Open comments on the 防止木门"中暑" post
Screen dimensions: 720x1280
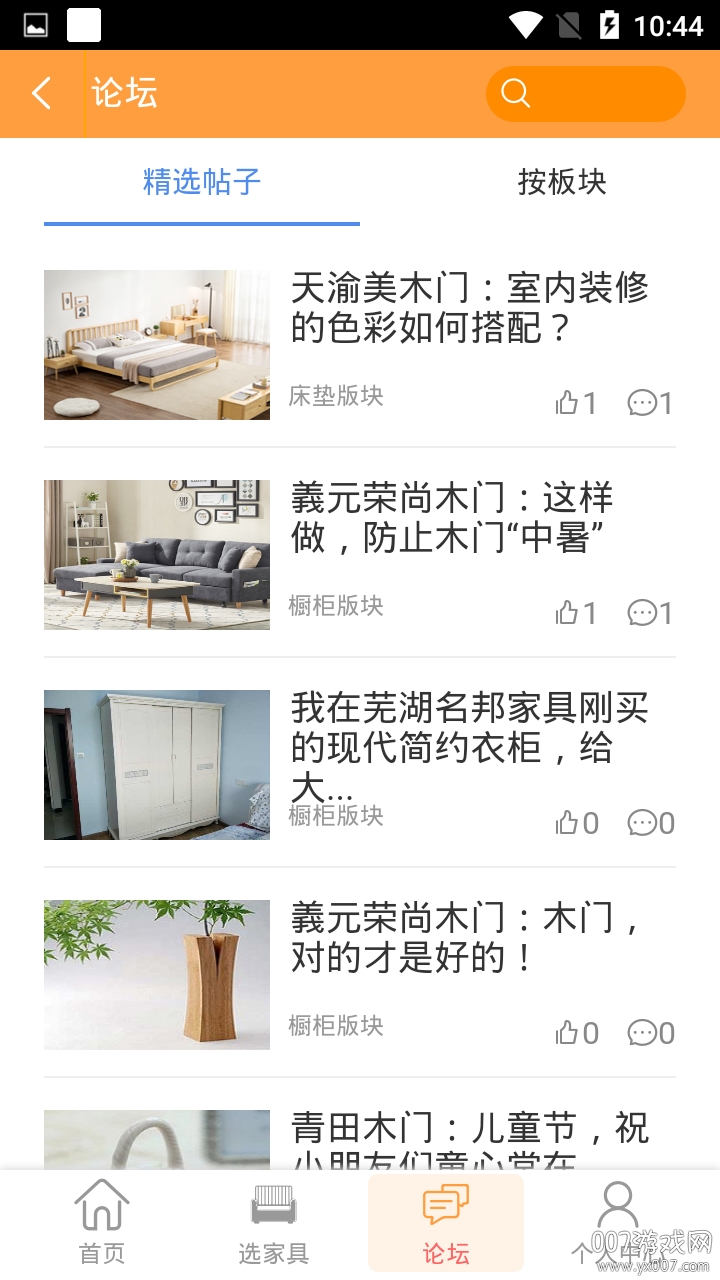coord(650,613)
